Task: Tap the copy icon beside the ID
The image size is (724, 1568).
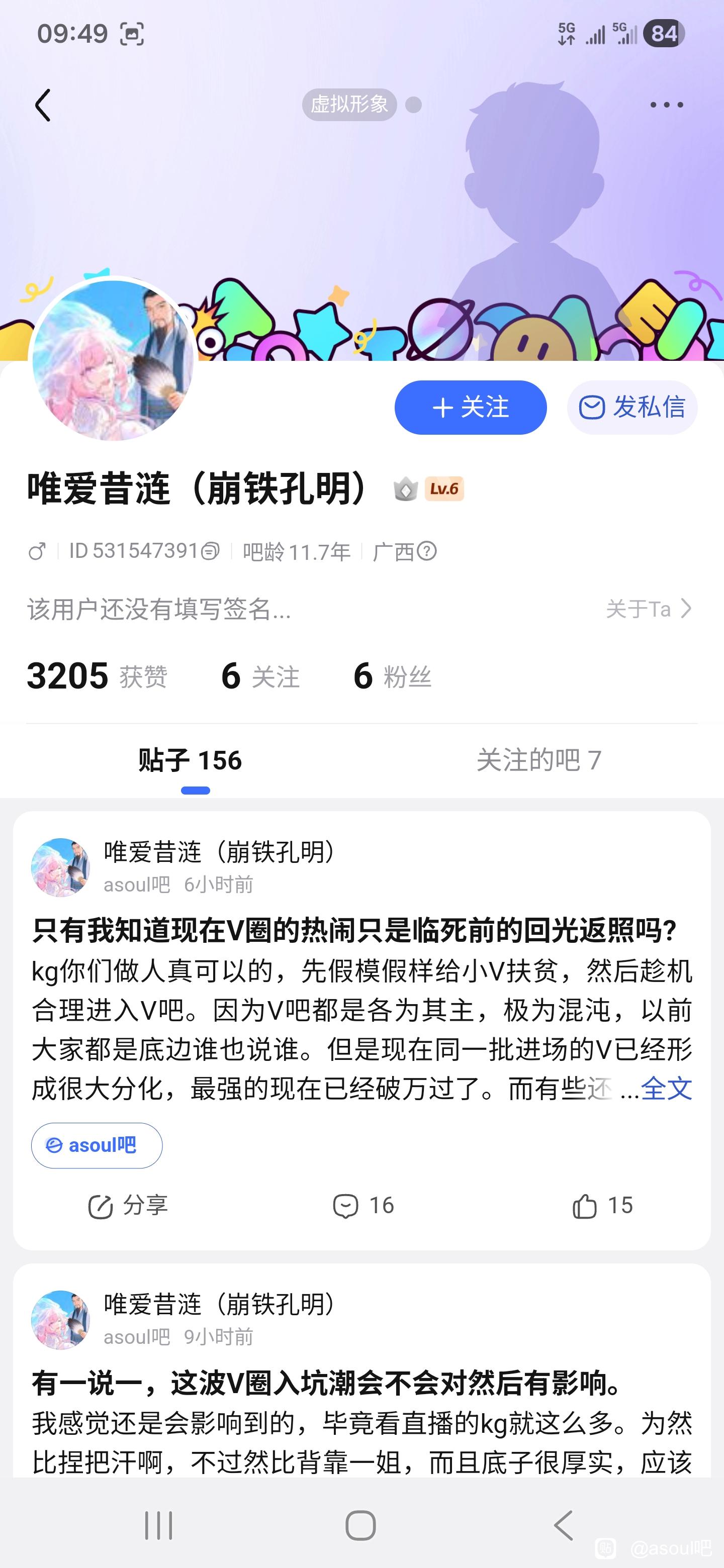Action: click(210, 551)
